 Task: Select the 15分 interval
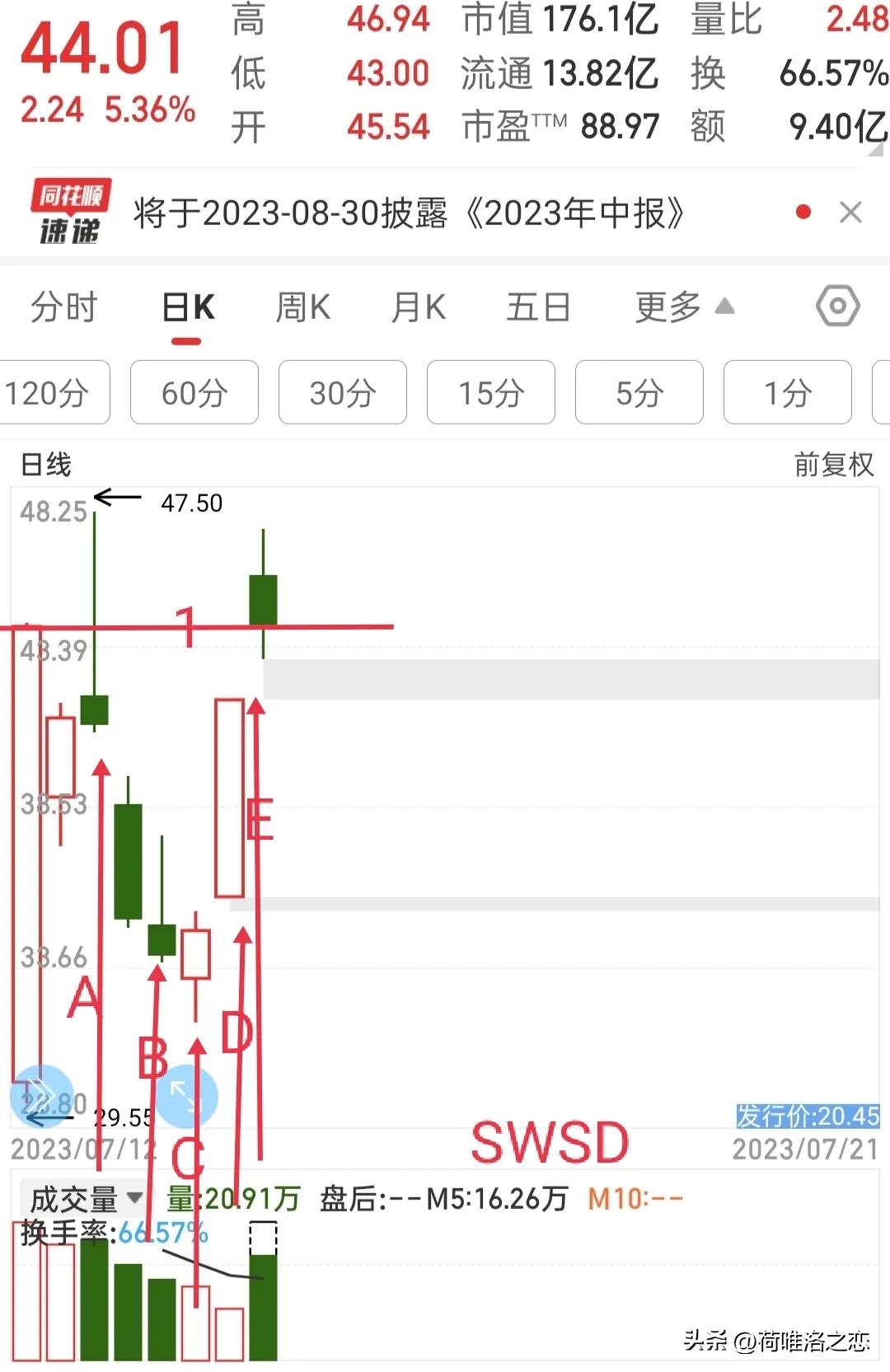point(490,393)
